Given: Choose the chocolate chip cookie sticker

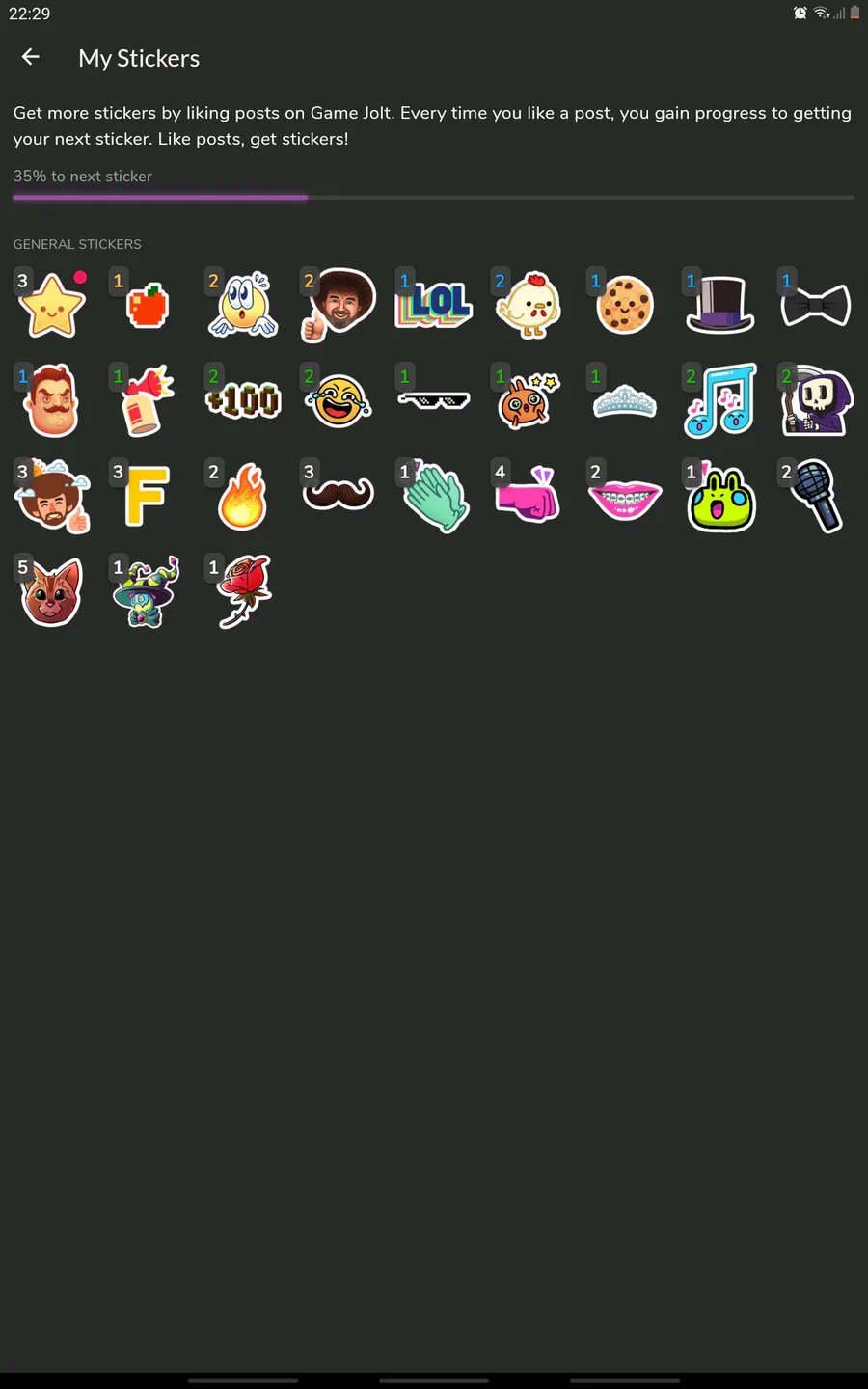Looking at the screenshot, I should tap(625, 305).
